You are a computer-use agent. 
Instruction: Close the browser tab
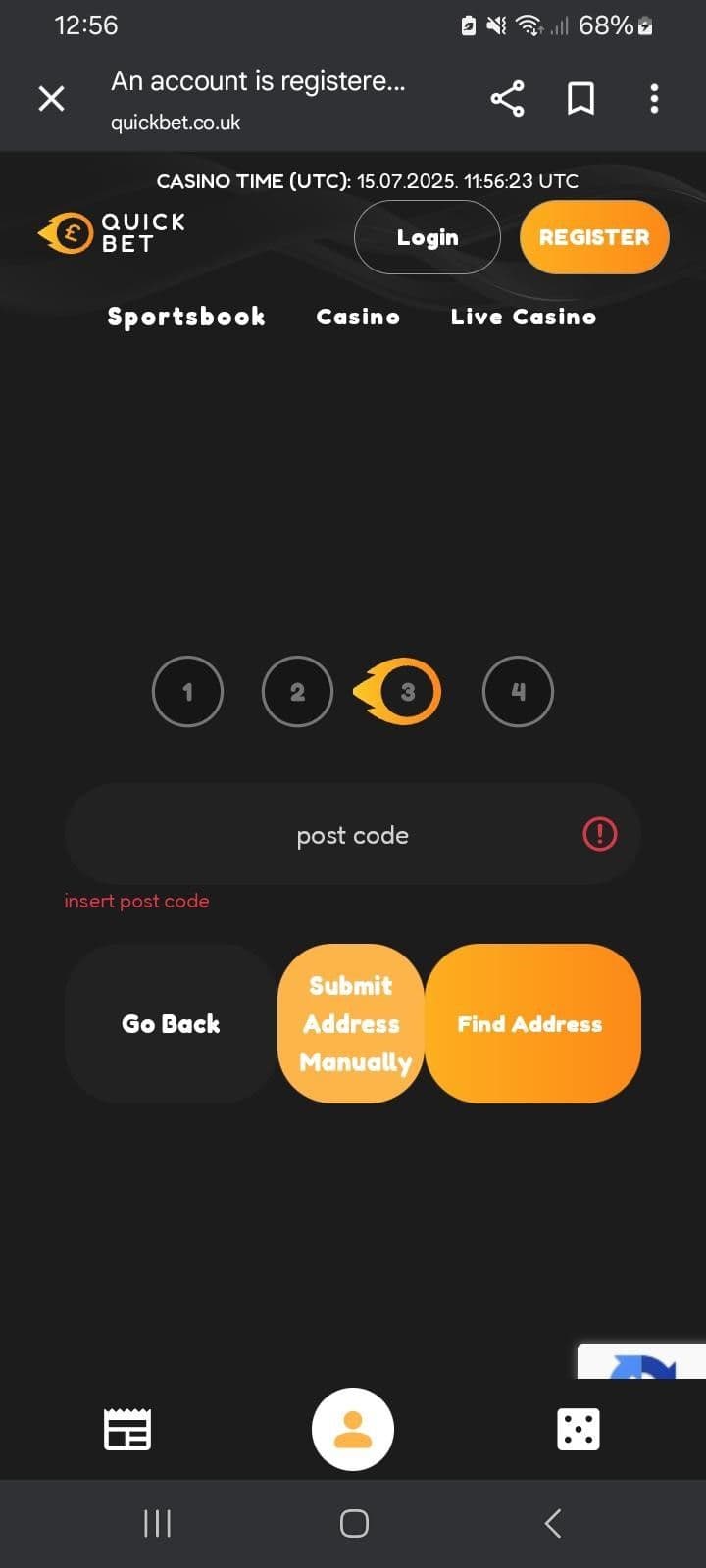pyautogui.click(x=51, y=99)
